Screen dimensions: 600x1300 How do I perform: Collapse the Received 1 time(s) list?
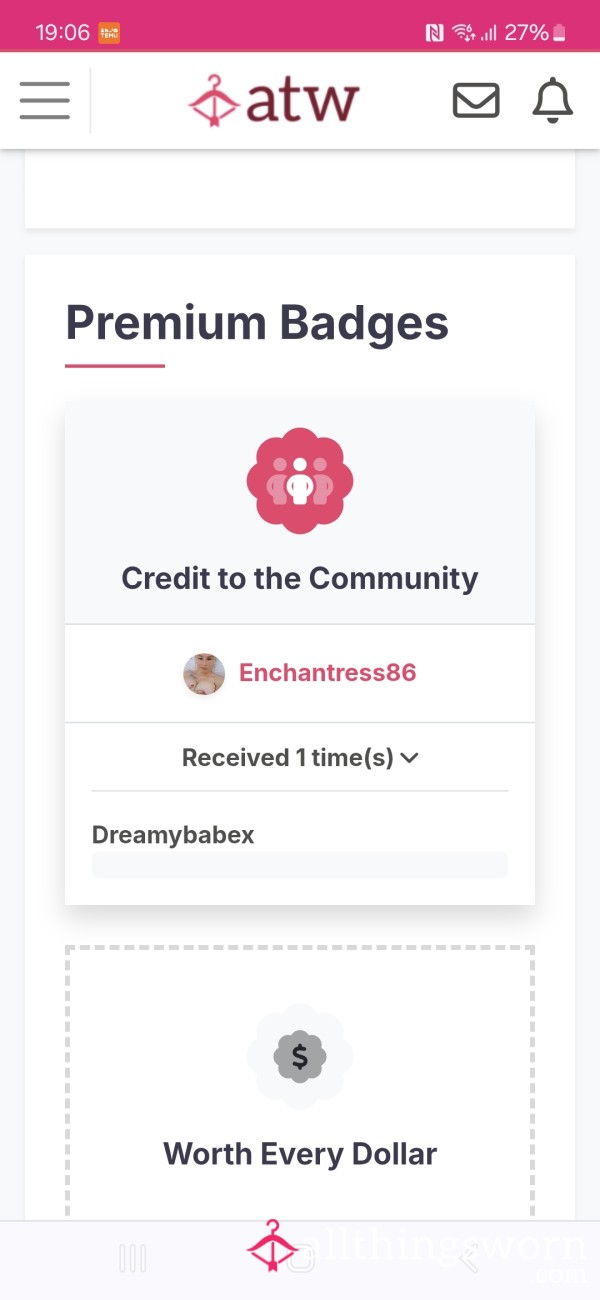tap(300, 758)
